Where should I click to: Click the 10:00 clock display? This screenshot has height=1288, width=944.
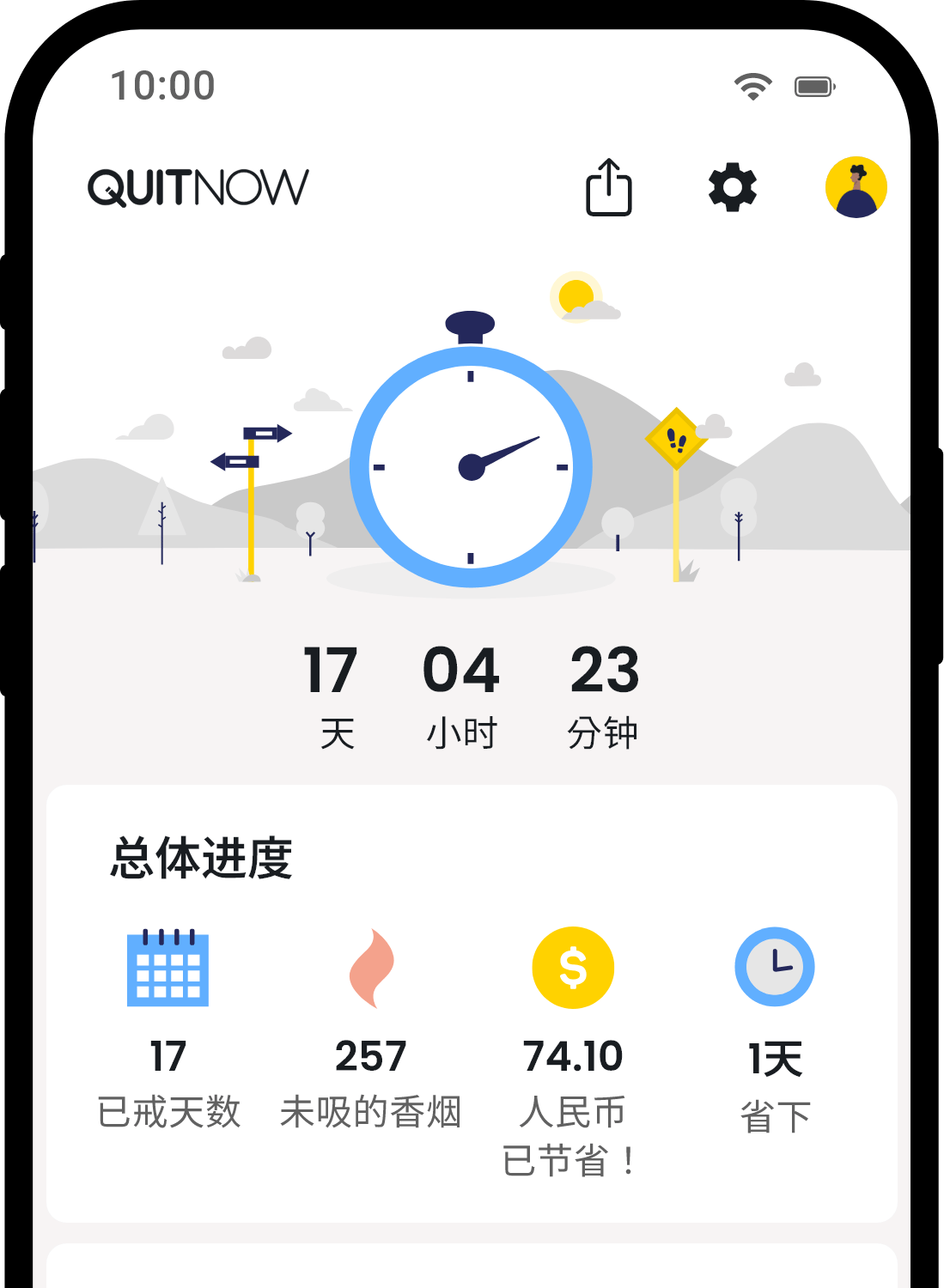[163, 83]
